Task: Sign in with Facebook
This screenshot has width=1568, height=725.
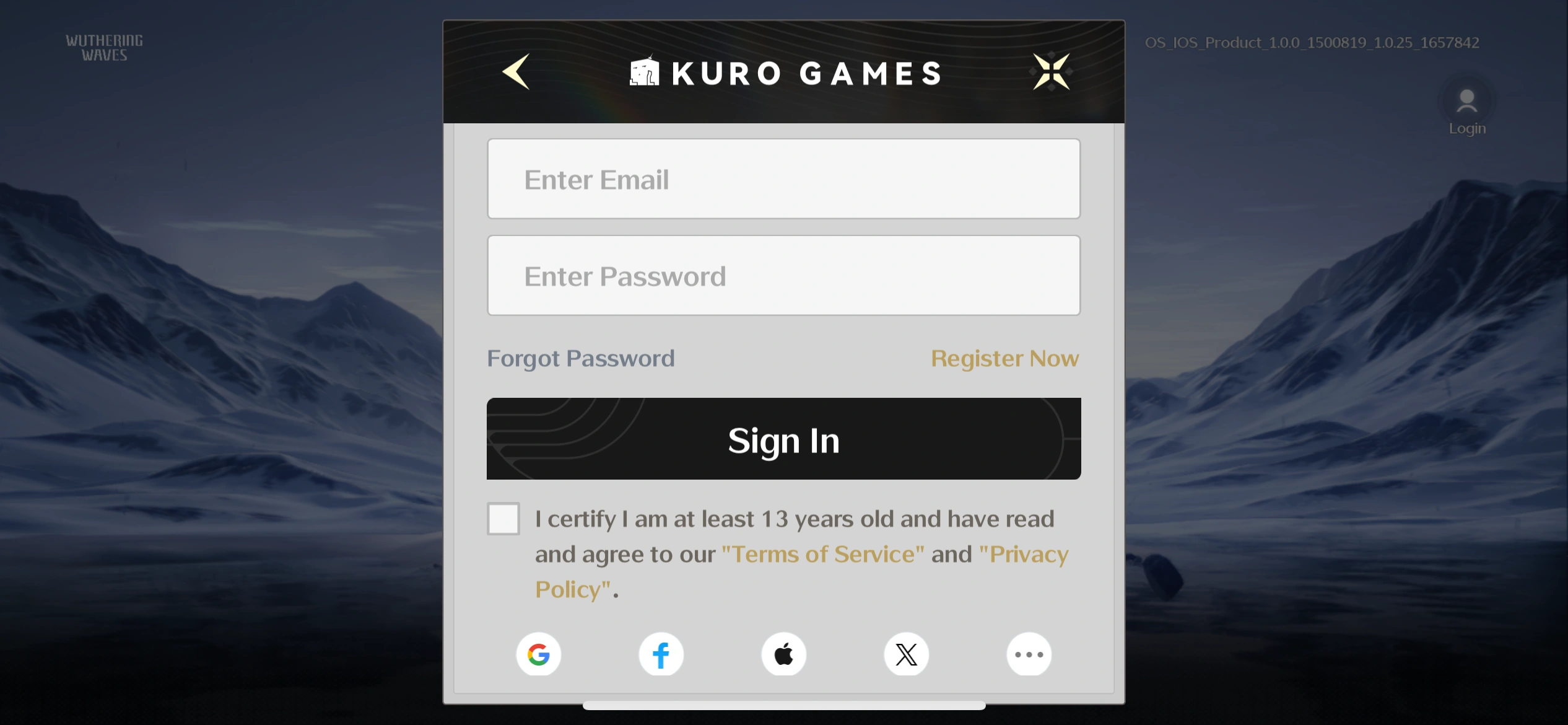Action: 661,654
